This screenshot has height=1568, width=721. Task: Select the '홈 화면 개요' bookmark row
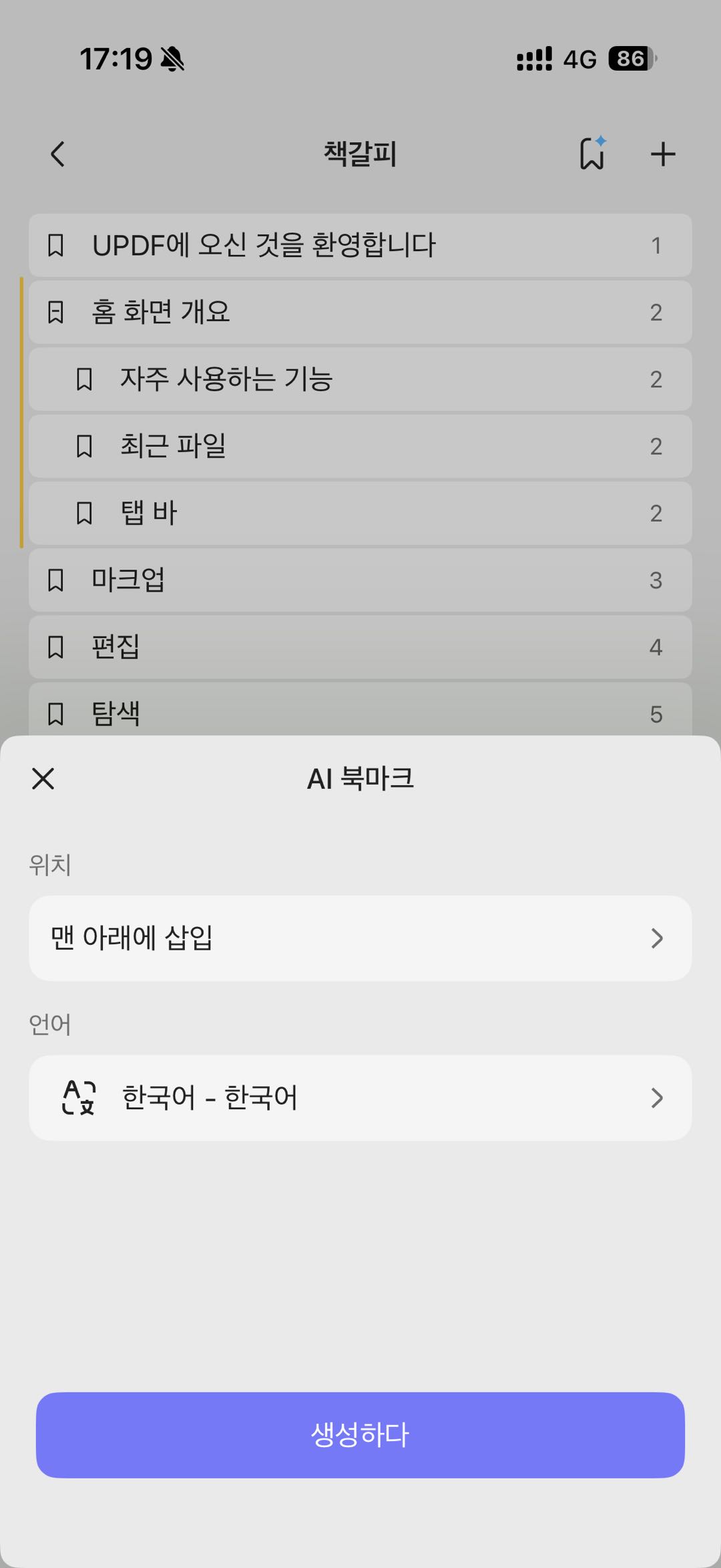tap(267, 312)
